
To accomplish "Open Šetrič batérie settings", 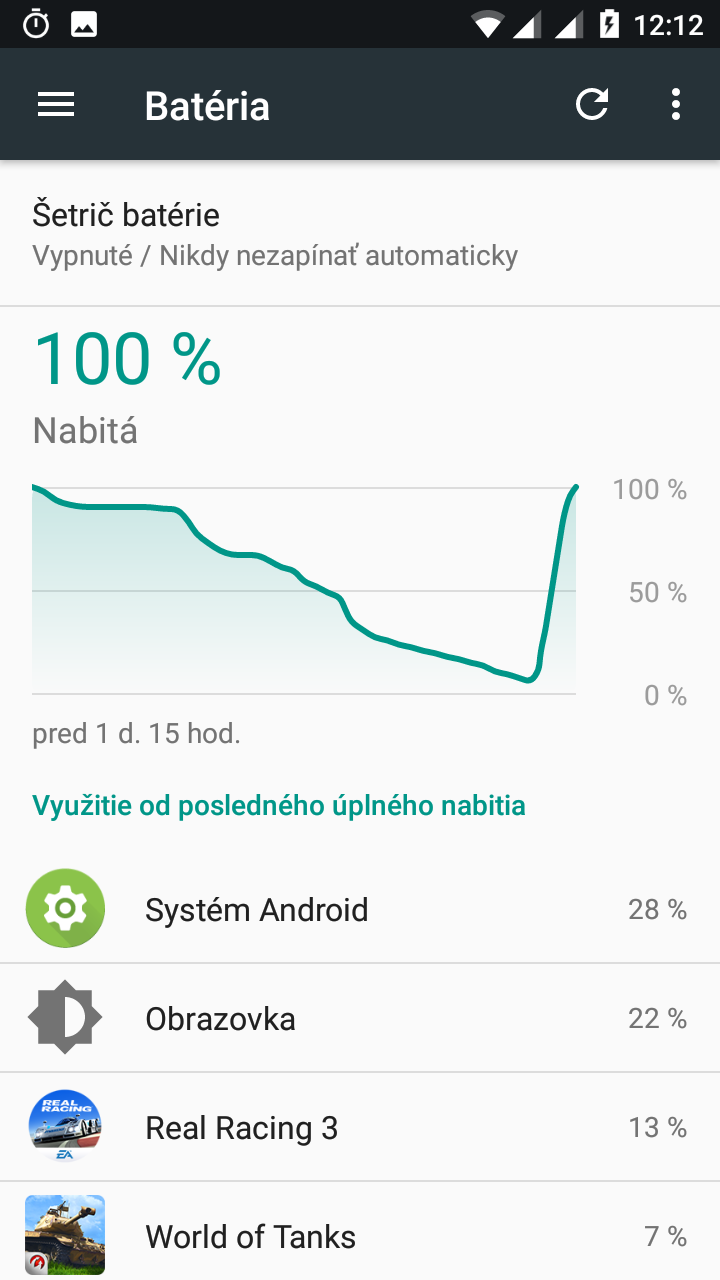I will (x=360, y=234).
